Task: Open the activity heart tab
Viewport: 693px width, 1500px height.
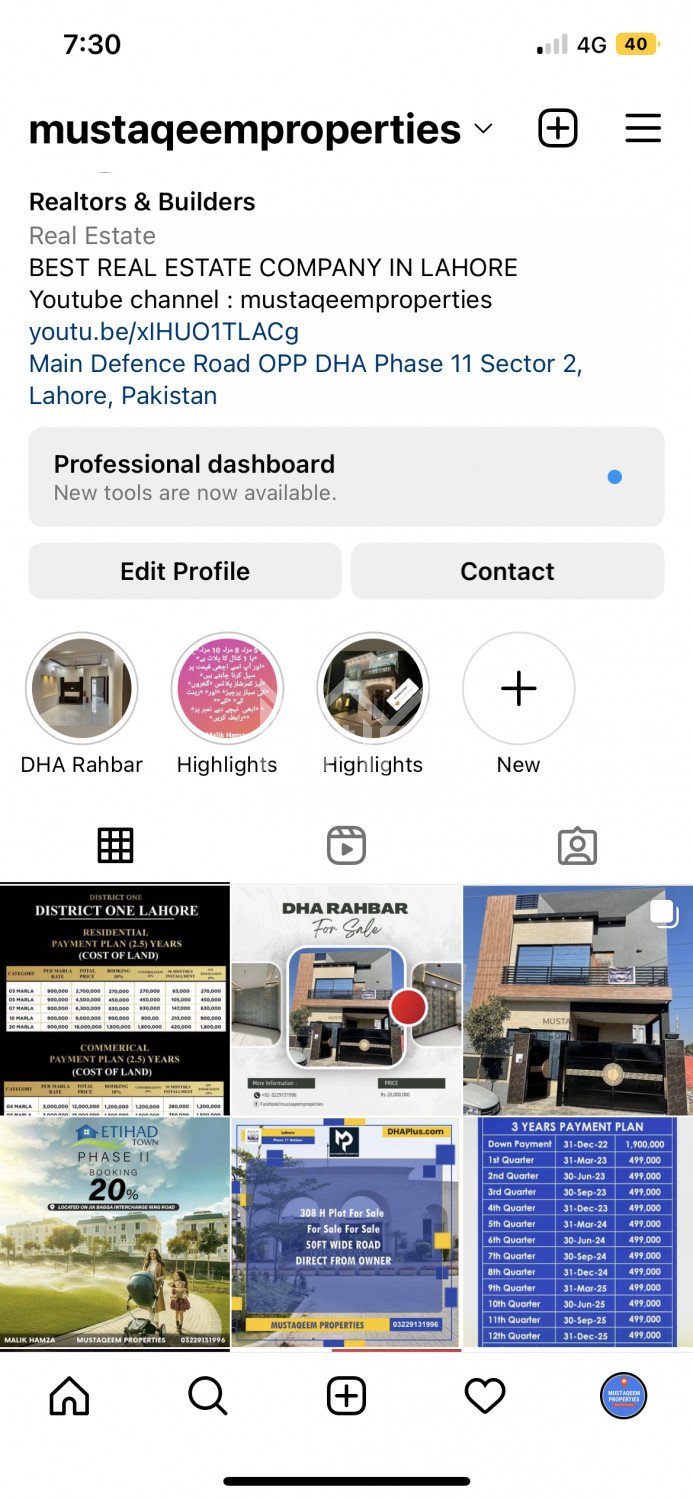Action: [x=485, y=1396]
